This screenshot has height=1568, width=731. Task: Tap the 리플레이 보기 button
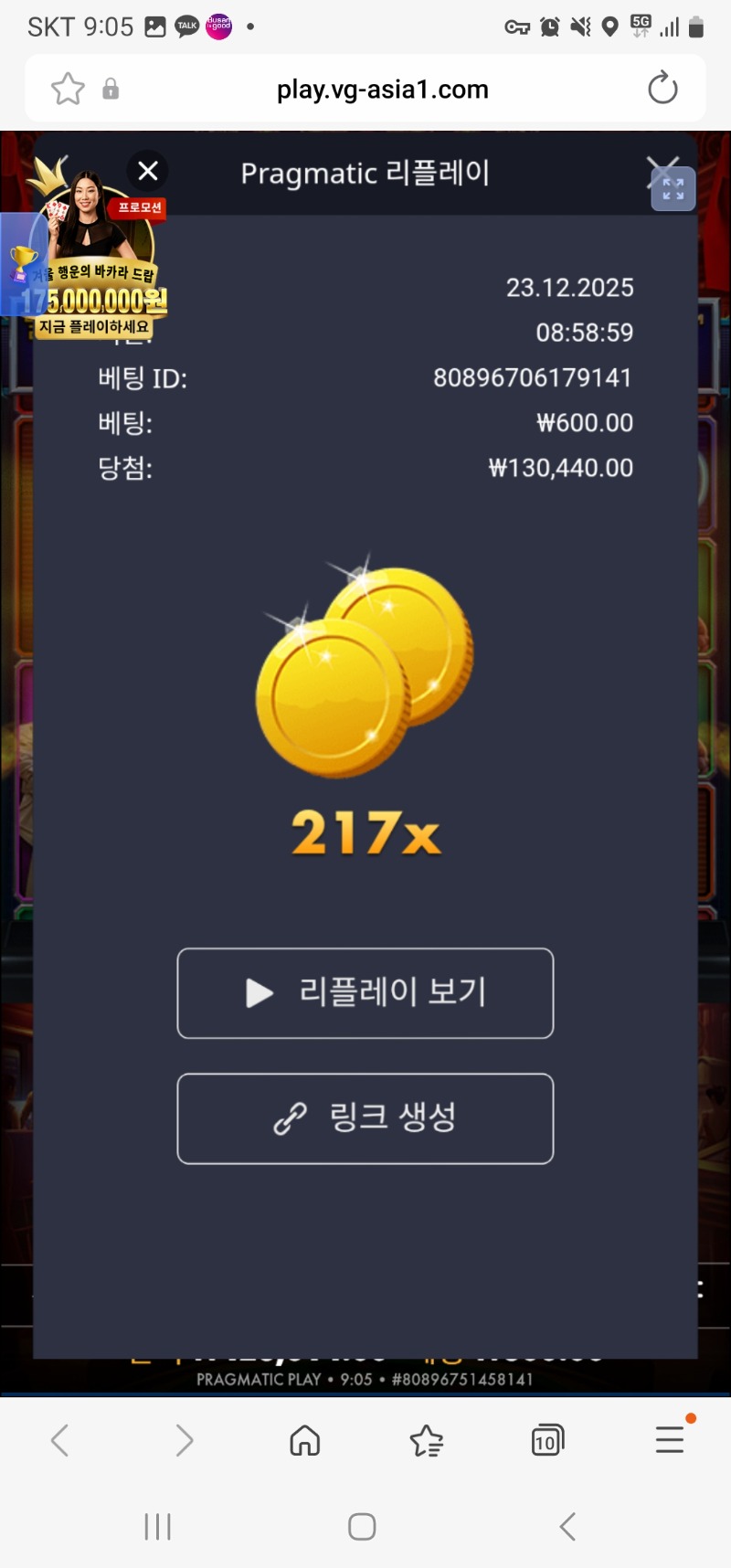pos(365,993)
